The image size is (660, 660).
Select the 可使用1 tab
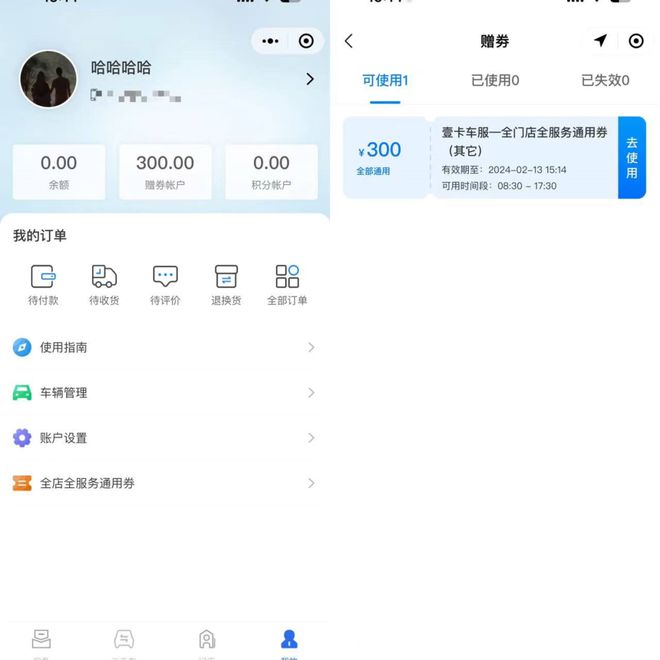(x=385, y=80)
